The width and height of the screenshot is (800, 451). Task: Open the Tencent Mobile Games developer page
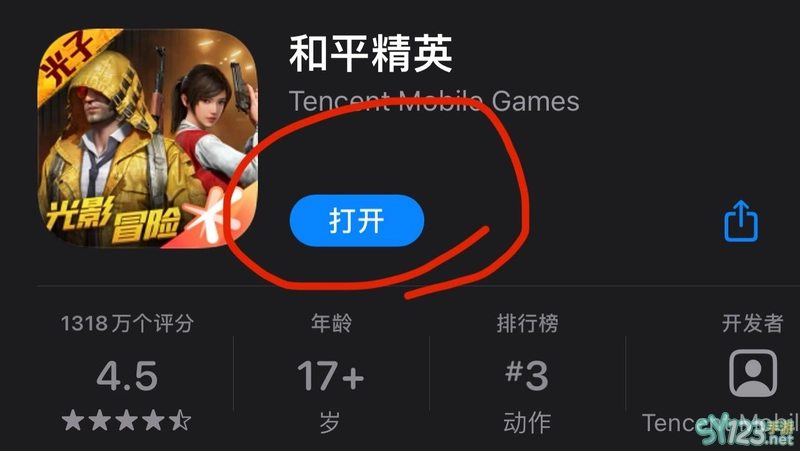pos(434,101)
